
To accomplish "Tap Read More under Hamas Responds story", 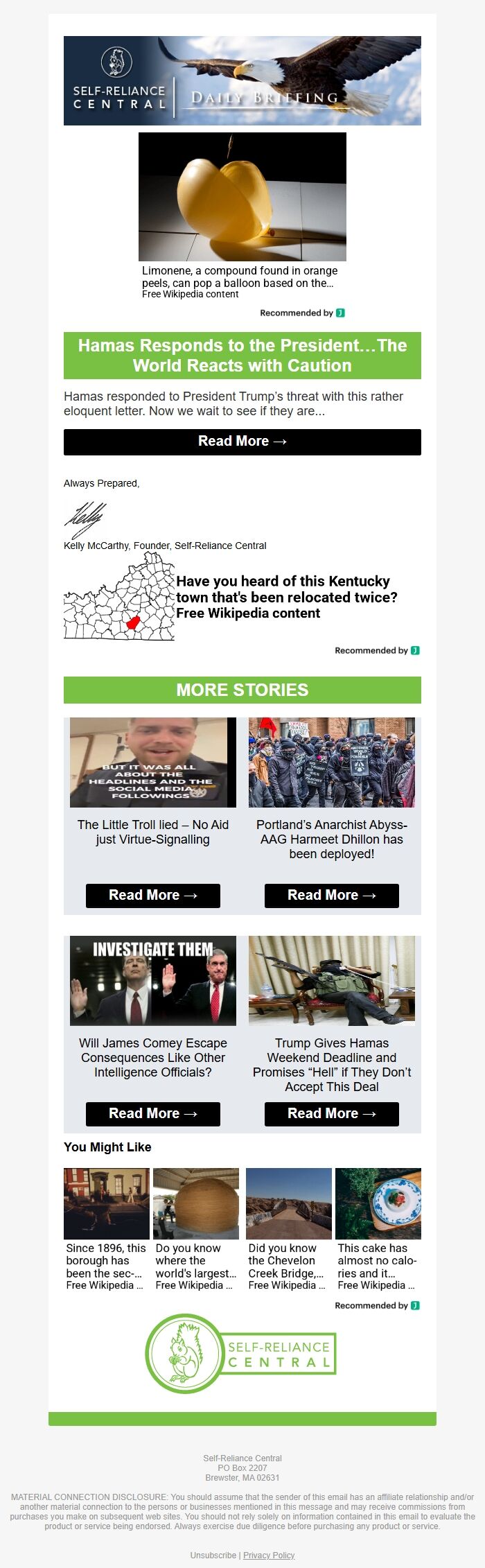I will pyautogui.click(x=242, y=442).
